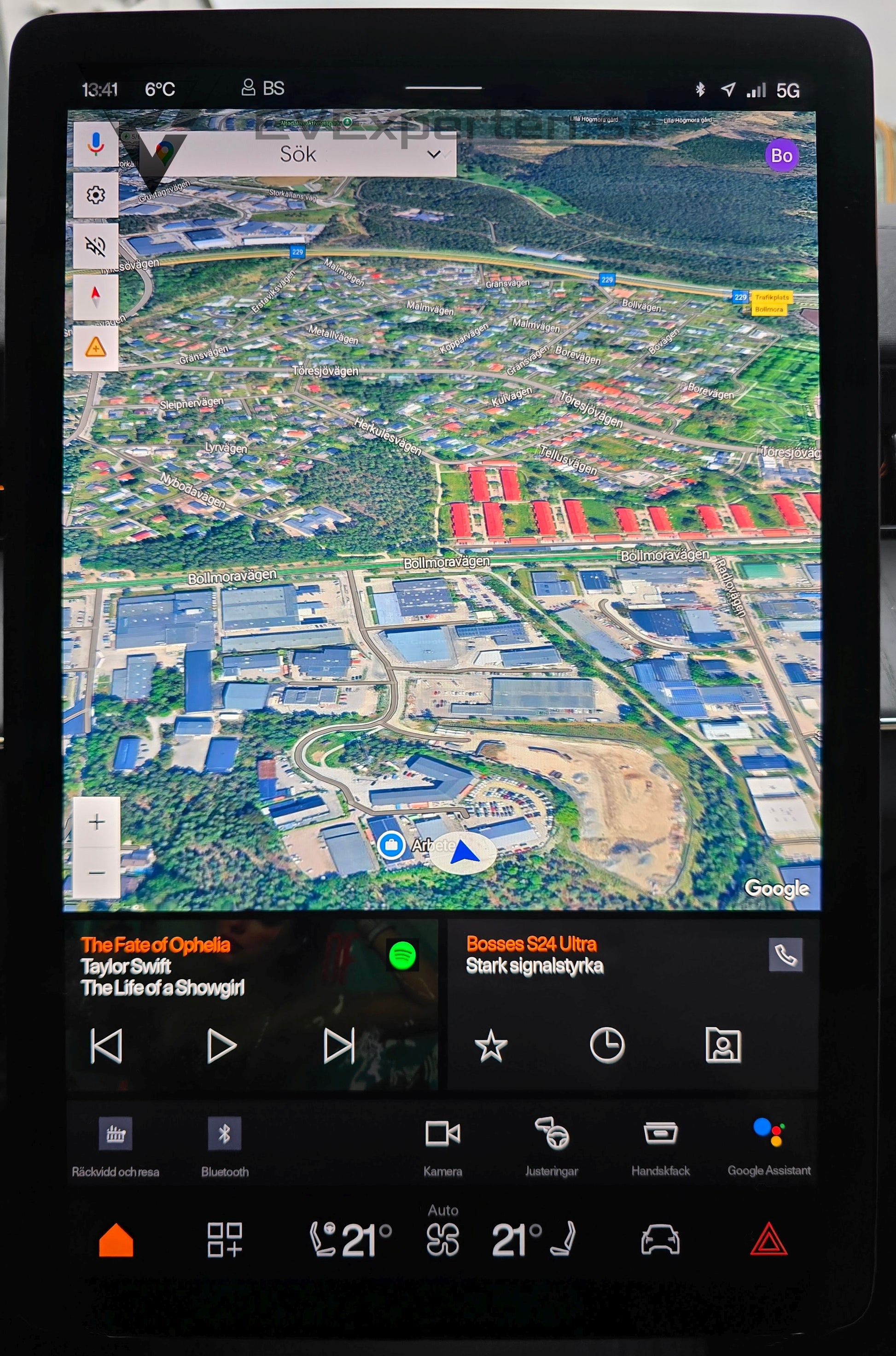Zoom out of the map
The image size is (896, 1356).
click(97, 872)
